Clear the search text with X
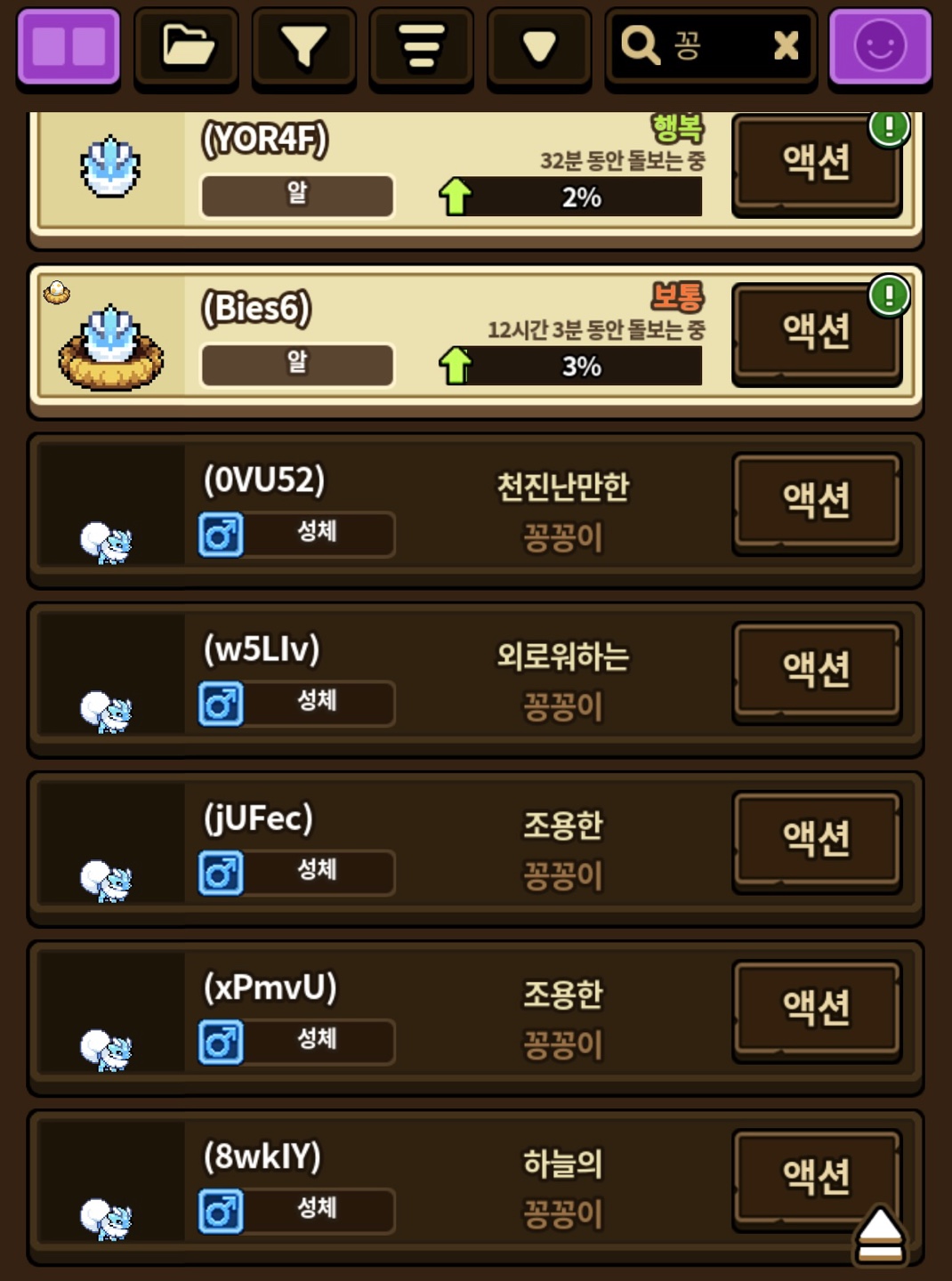 (786, 45)
